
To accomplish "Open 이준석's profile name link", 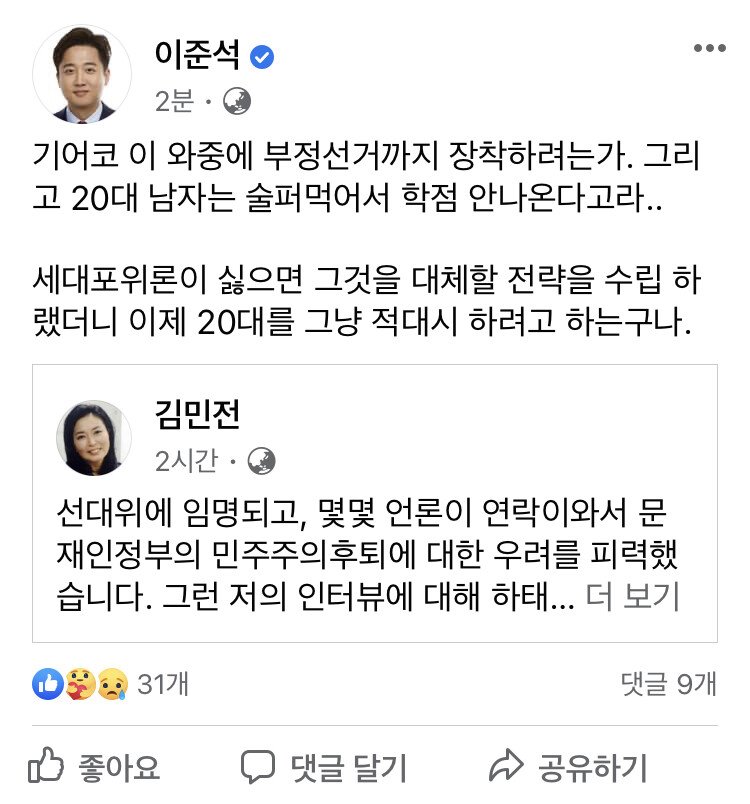I will click(x=197, y=54).
